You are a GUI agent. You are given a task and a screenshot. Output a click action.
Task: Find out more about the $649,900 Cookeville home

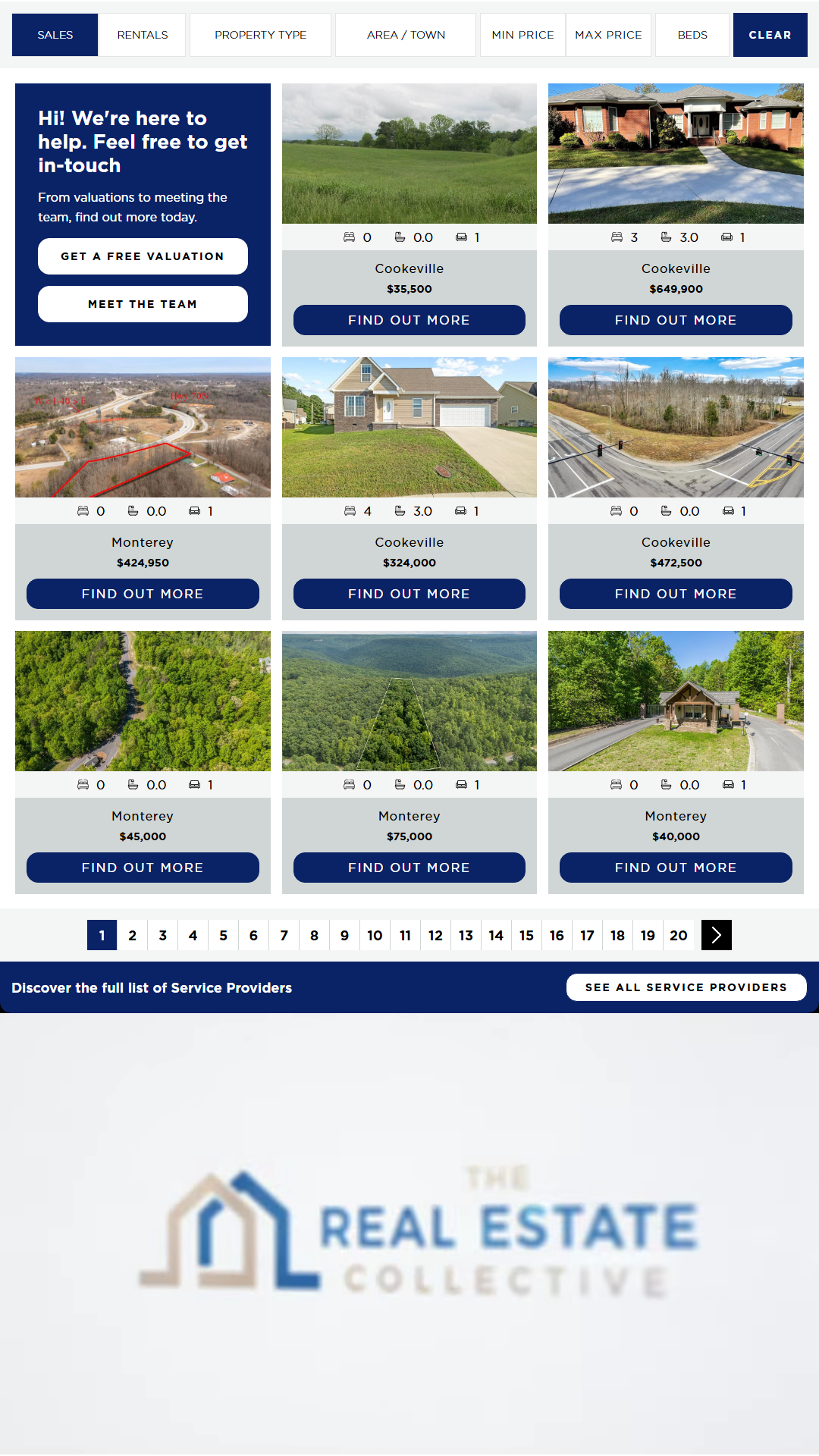pyautogui.click(x=676, y=320)
